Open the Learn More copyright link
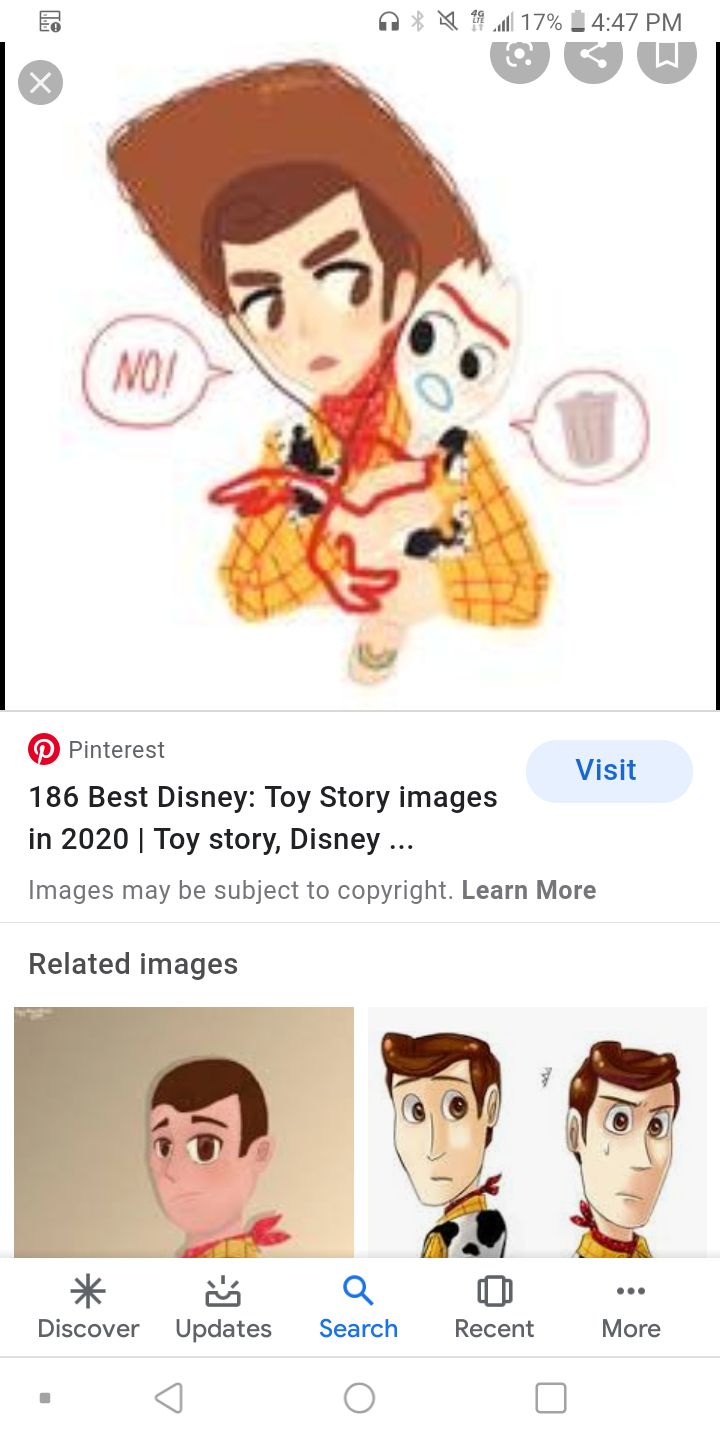Viewport: 720px width, 1440px height. tap(528, 890)
